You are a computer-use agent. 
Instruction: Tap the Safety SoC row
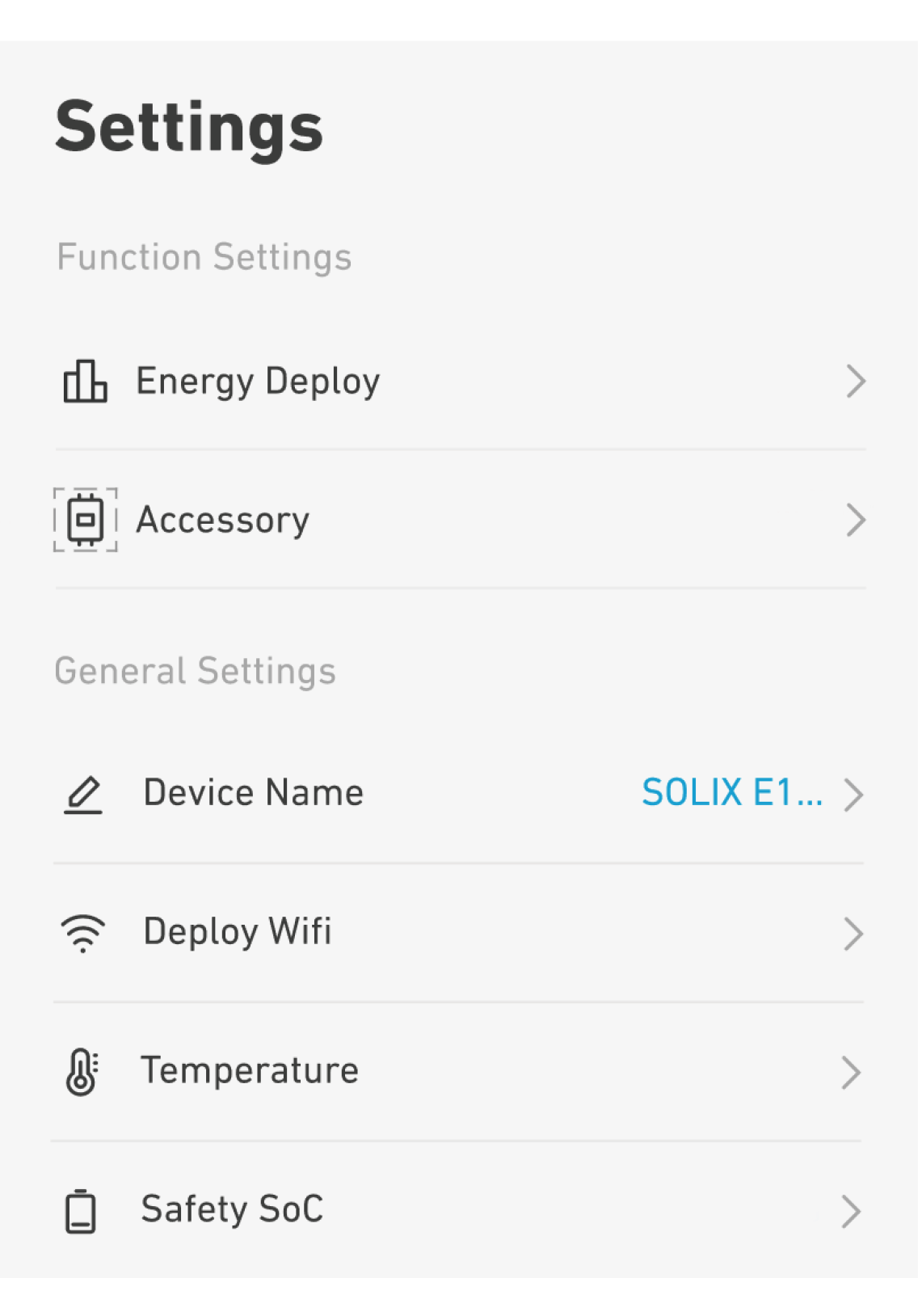point(459,1210)
